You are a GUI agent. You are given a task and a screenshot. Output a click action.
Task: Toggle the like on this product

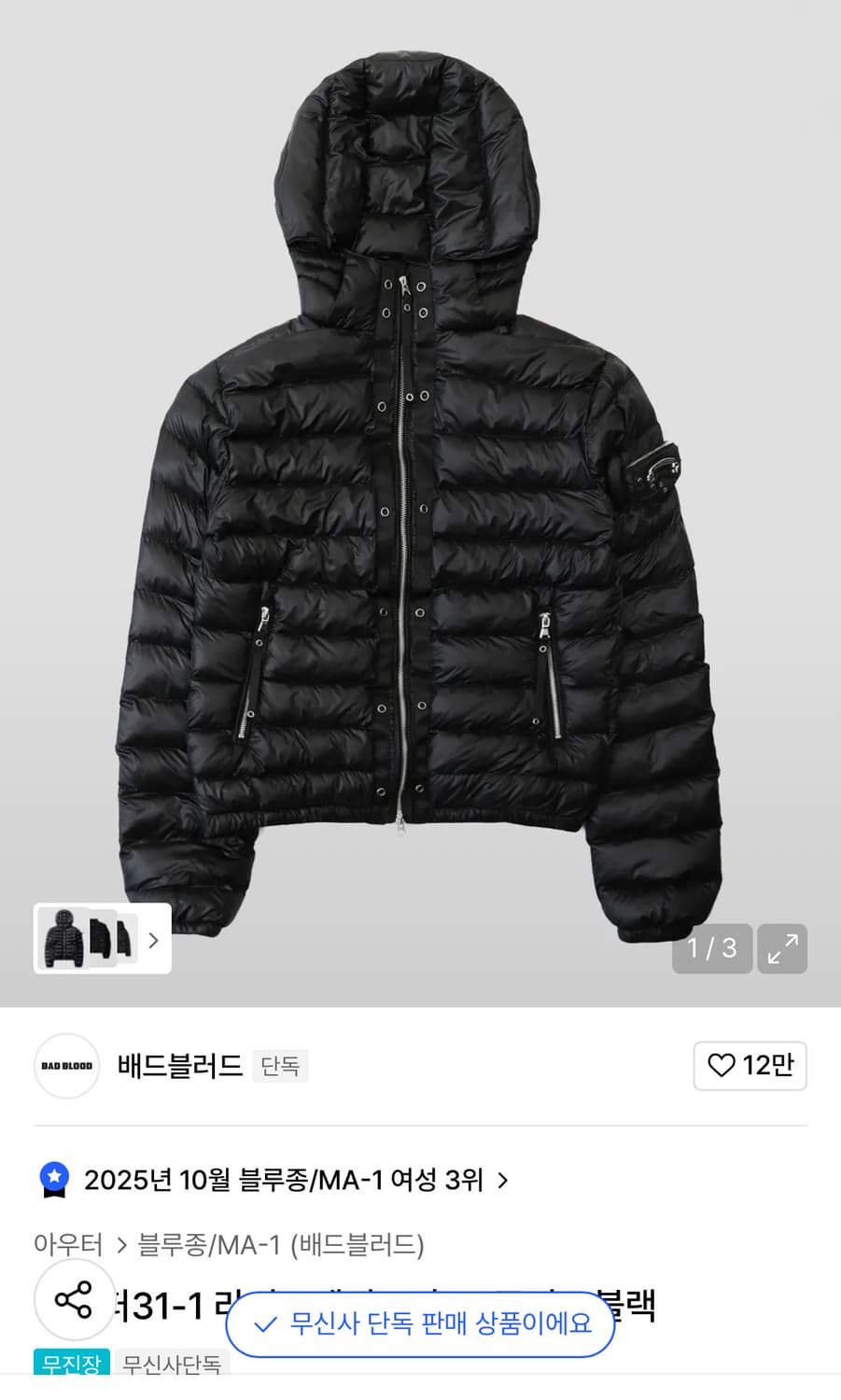pos(750,1066)
